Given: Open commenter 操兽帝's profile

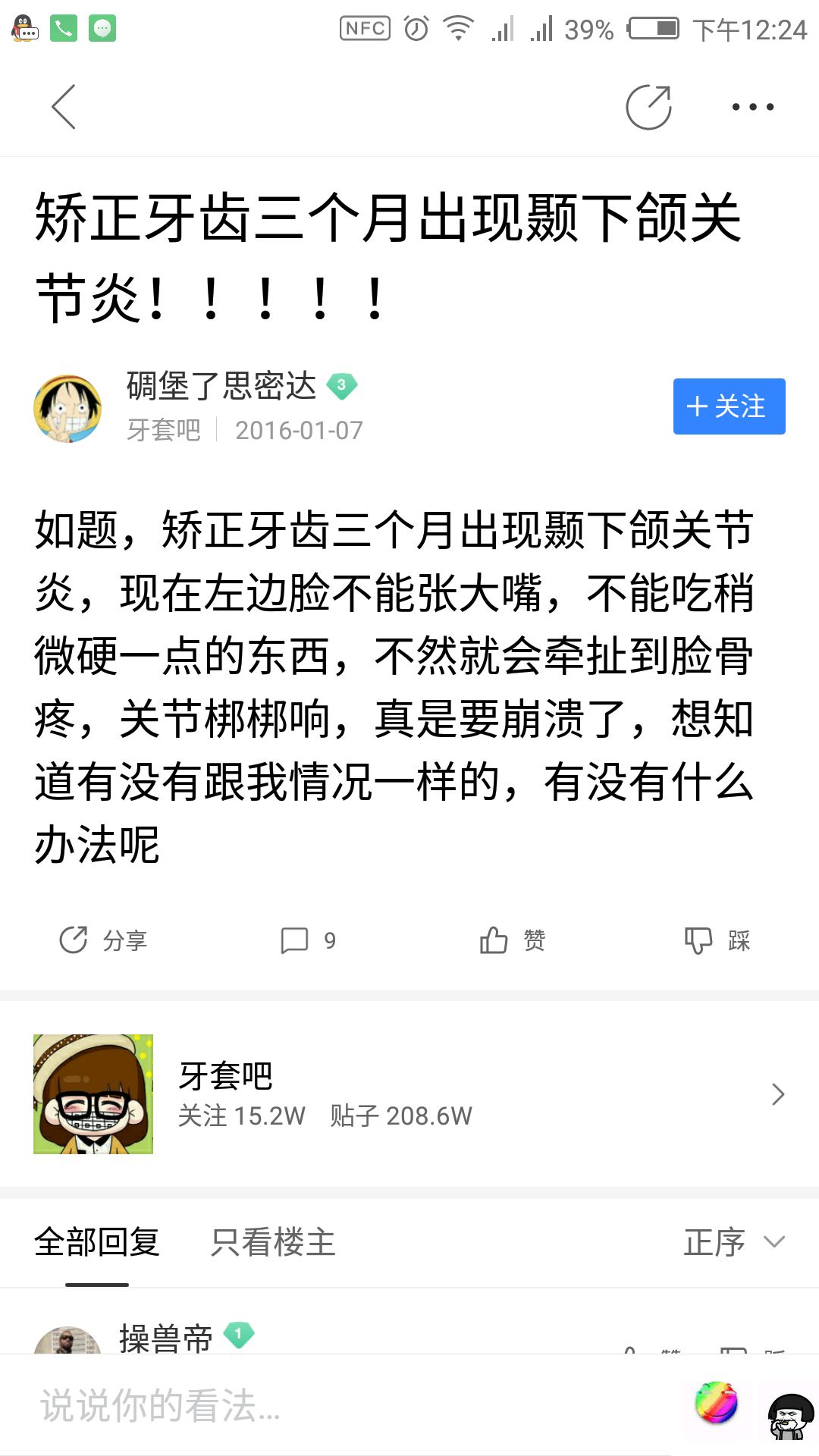Looking at the screenshot, I should (x=166, y=1338).
